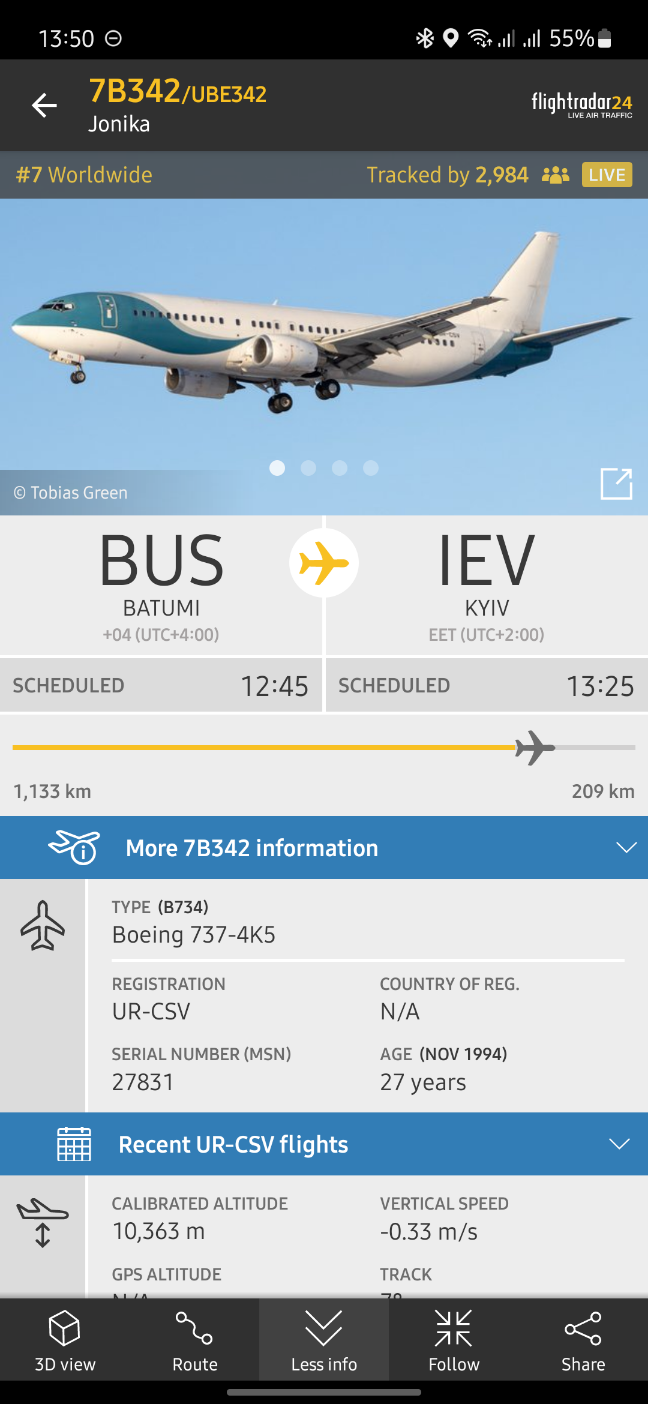Collapse details with Less info

(324, 1341)
